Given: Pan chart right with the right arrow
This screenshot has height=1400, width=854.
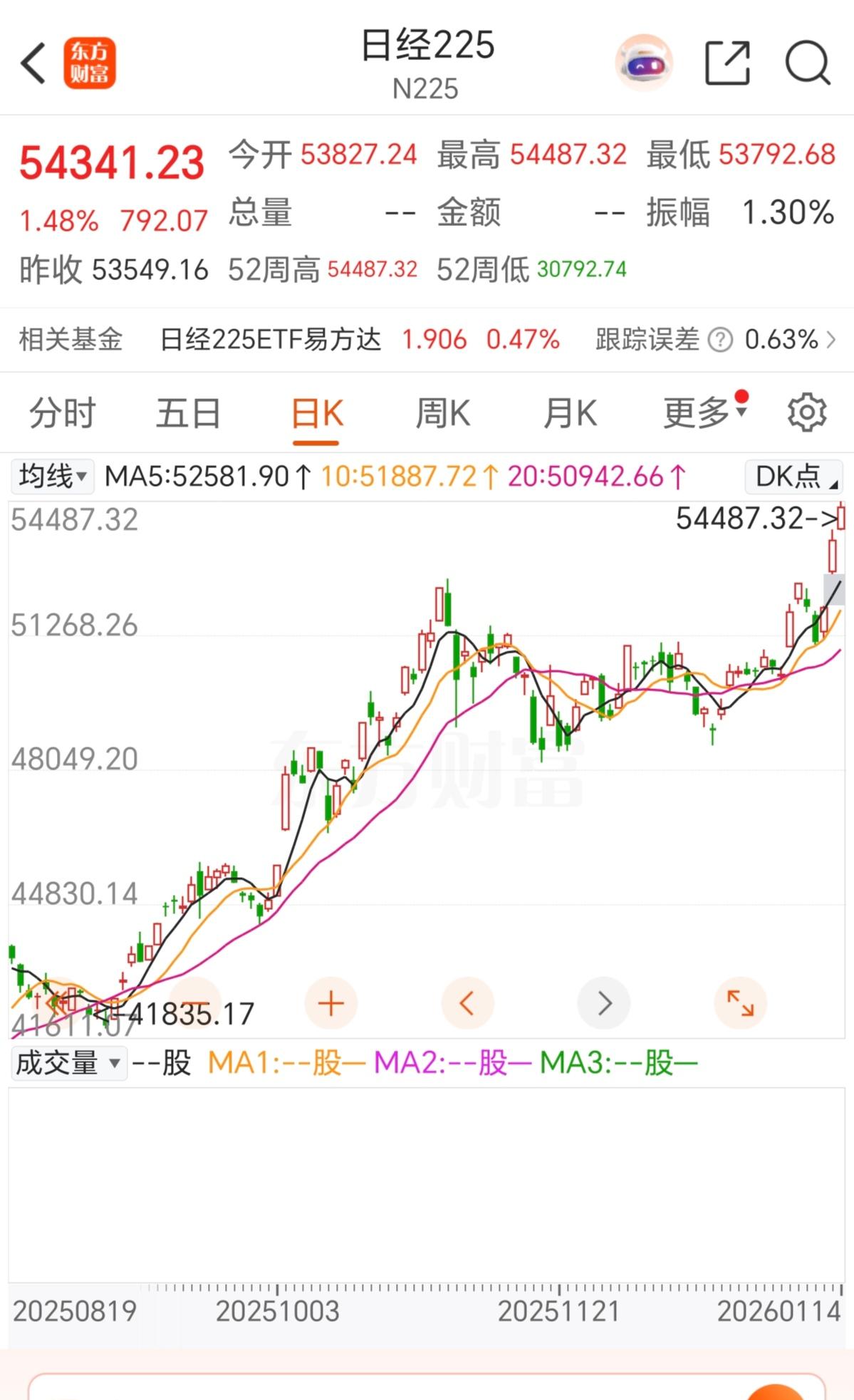Looking at the screenshot, I should click(x=604, y=1002).
